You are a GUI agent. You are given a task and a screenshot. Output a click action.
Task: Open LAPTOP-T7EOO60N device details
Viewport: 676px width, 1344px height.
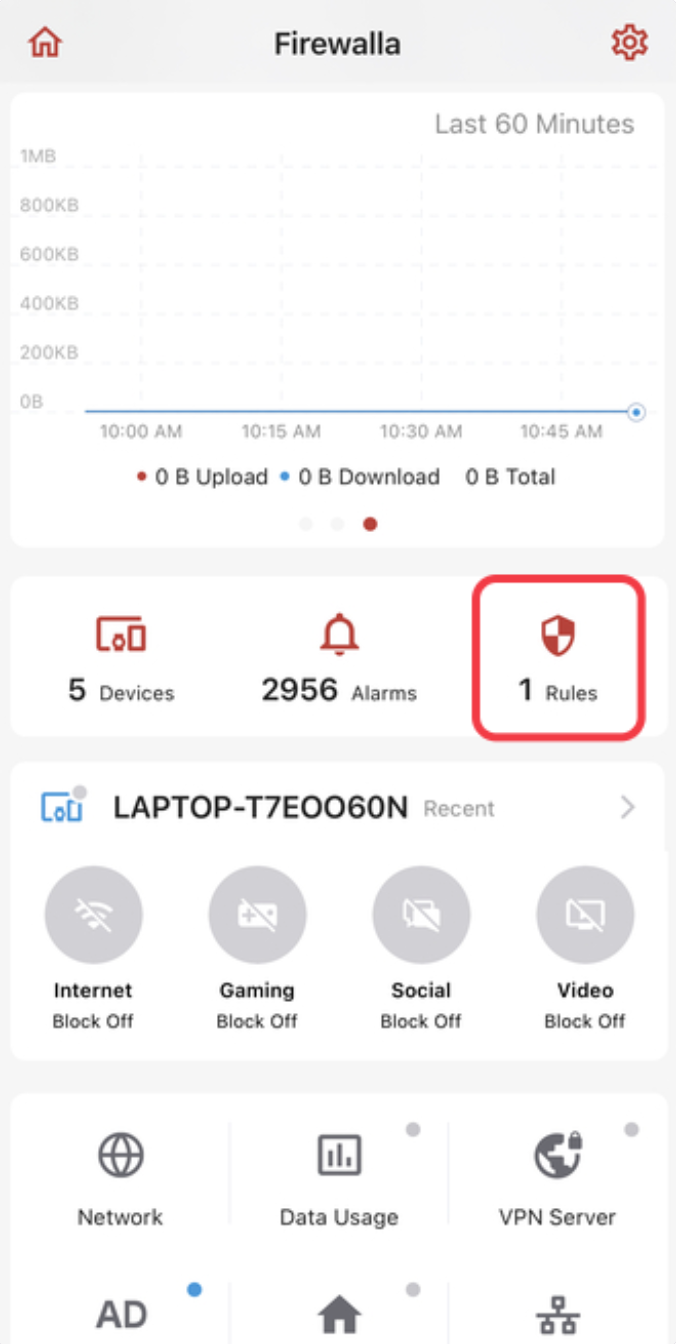338,808
